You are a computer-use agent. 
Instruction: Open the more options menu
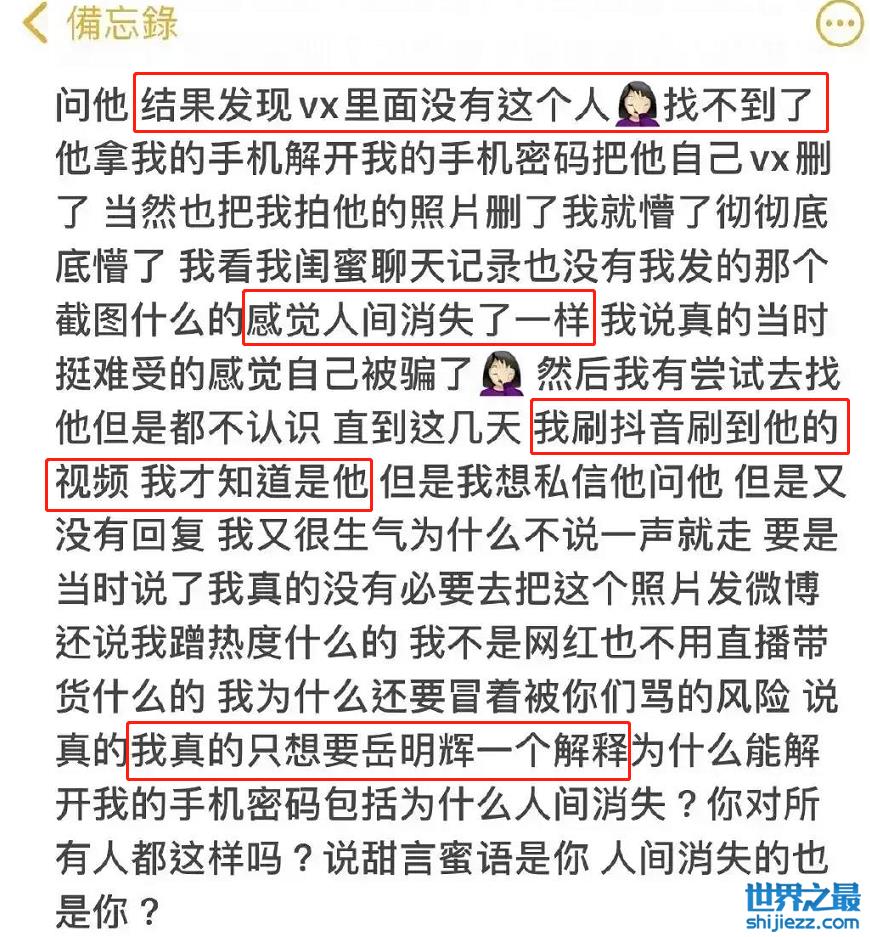[838, 23]
